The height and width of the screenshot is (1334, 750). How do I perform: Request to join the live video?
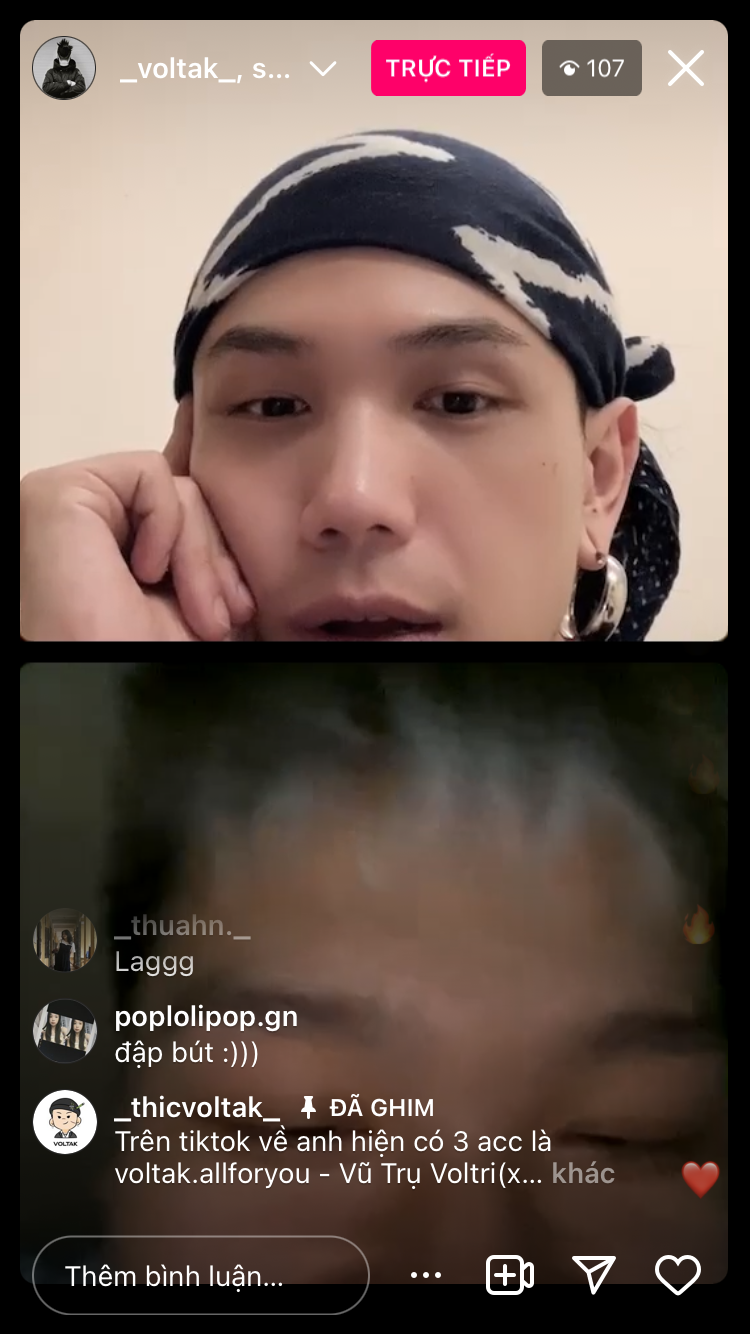tap(509, 1275)
